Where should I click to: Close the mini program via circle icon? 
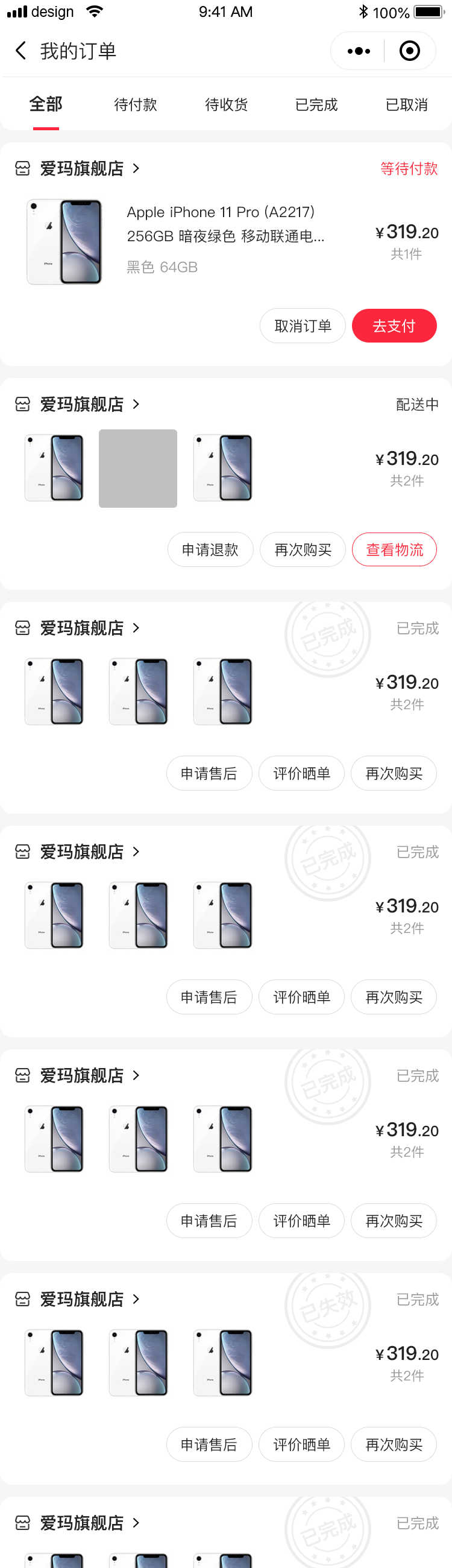click(x=409, y=51)
